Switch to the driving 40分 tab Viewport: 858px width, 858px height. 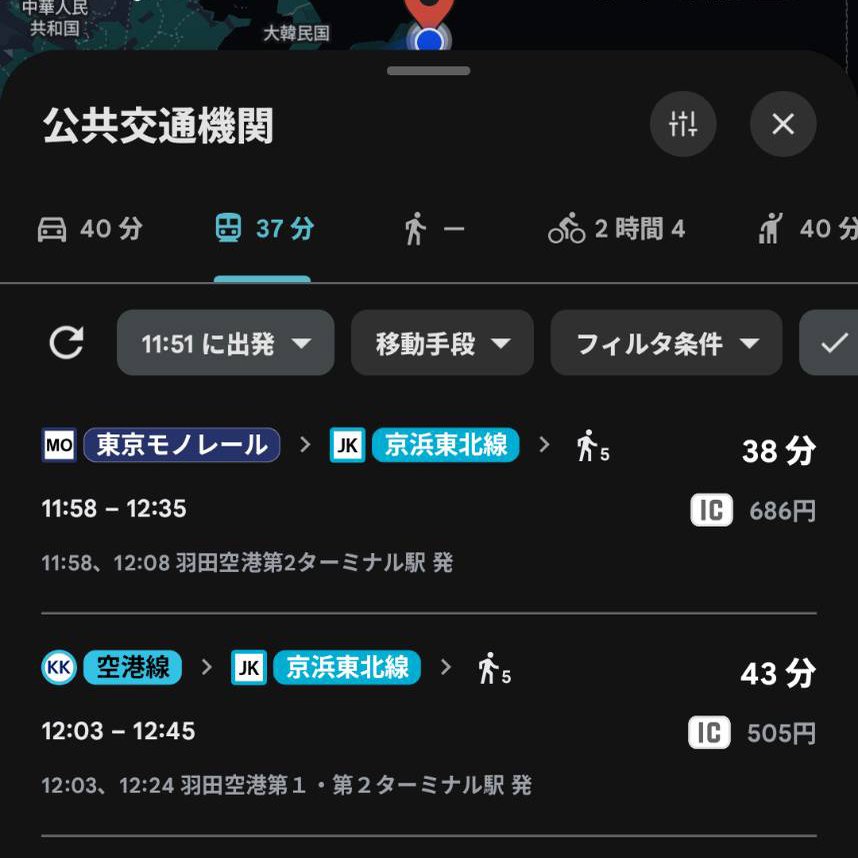[90, 230]
